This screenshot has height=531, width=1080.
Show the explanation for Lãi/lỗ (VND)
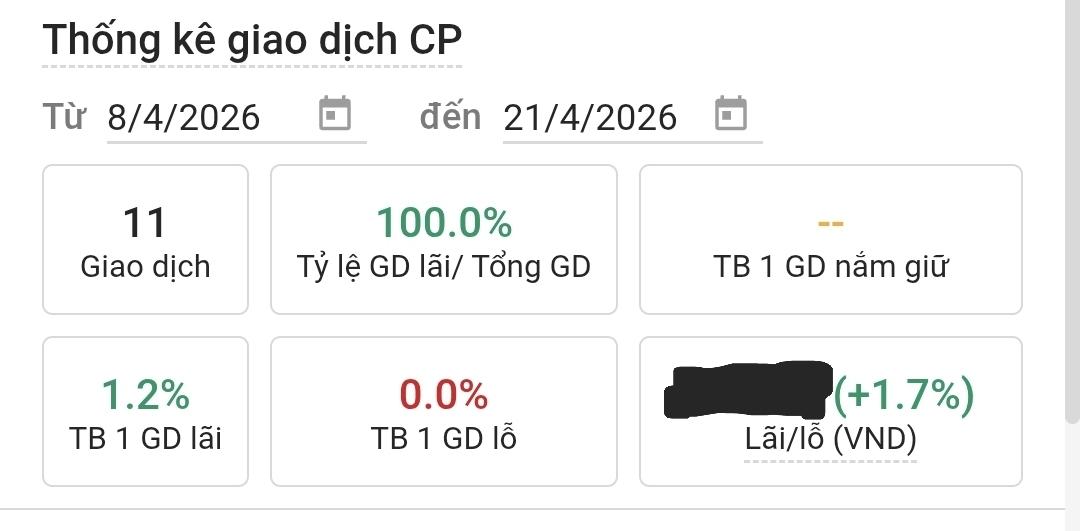[x=830, y=439]
